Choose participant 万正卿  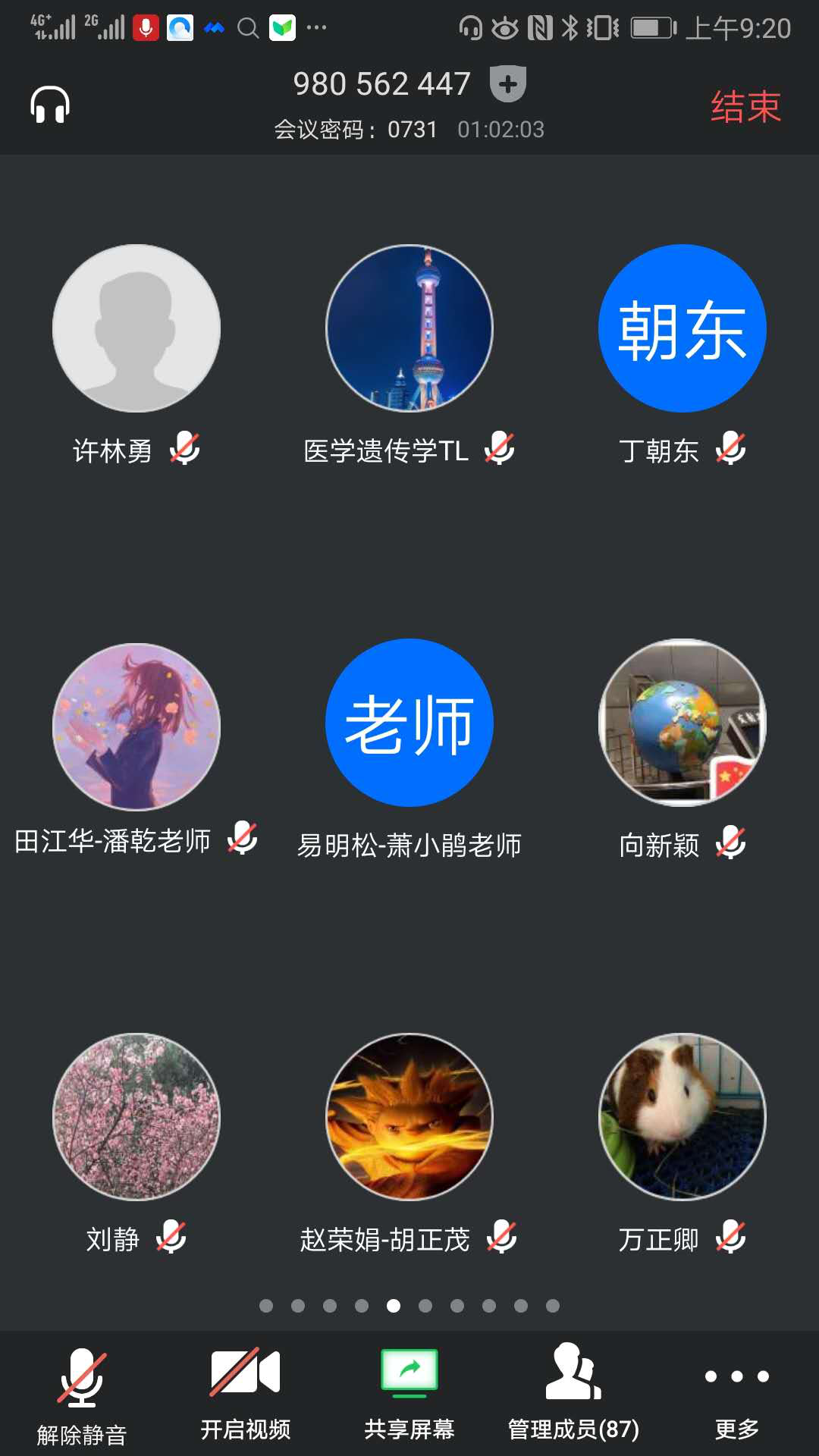[682, 1117]
